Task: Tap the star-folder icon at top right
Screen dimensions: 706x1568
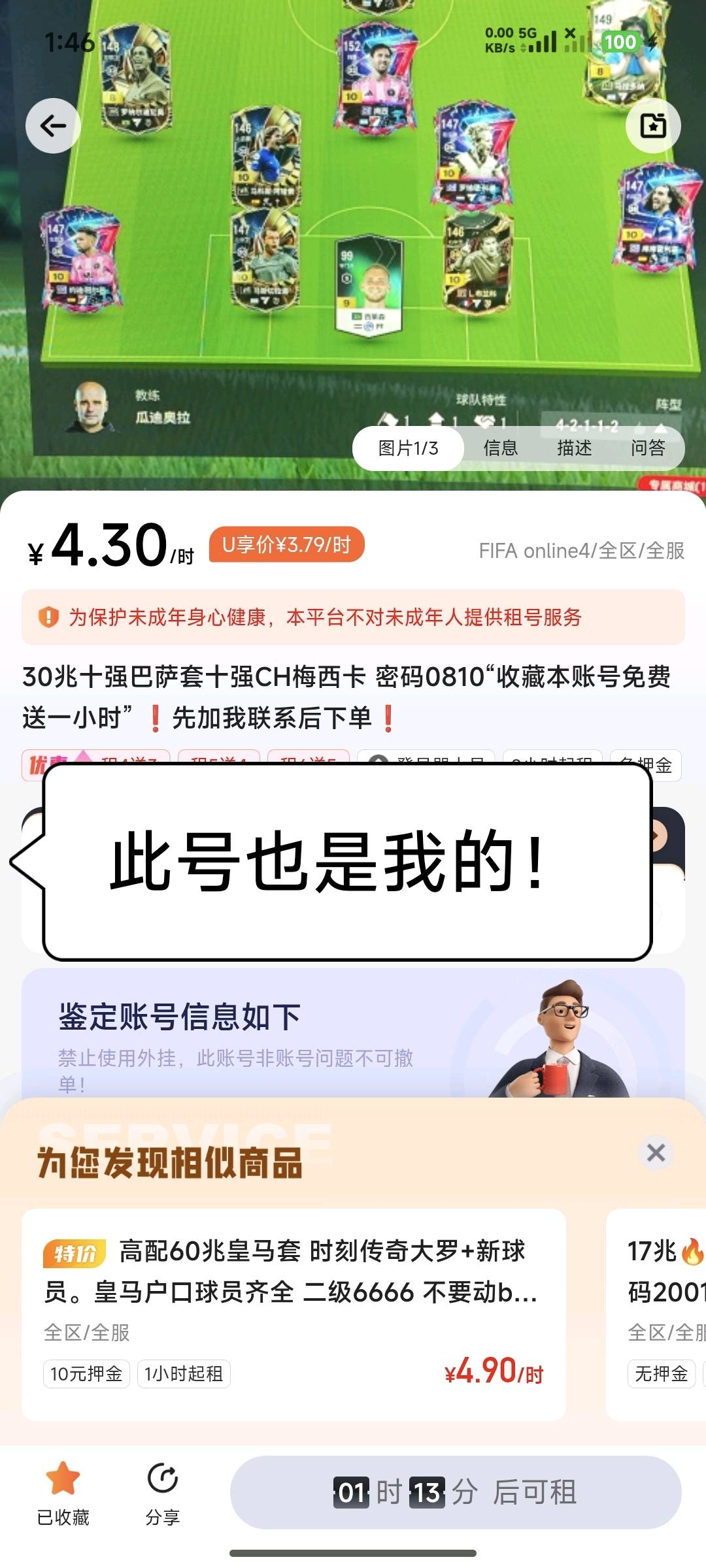Action: pos(652,125)
